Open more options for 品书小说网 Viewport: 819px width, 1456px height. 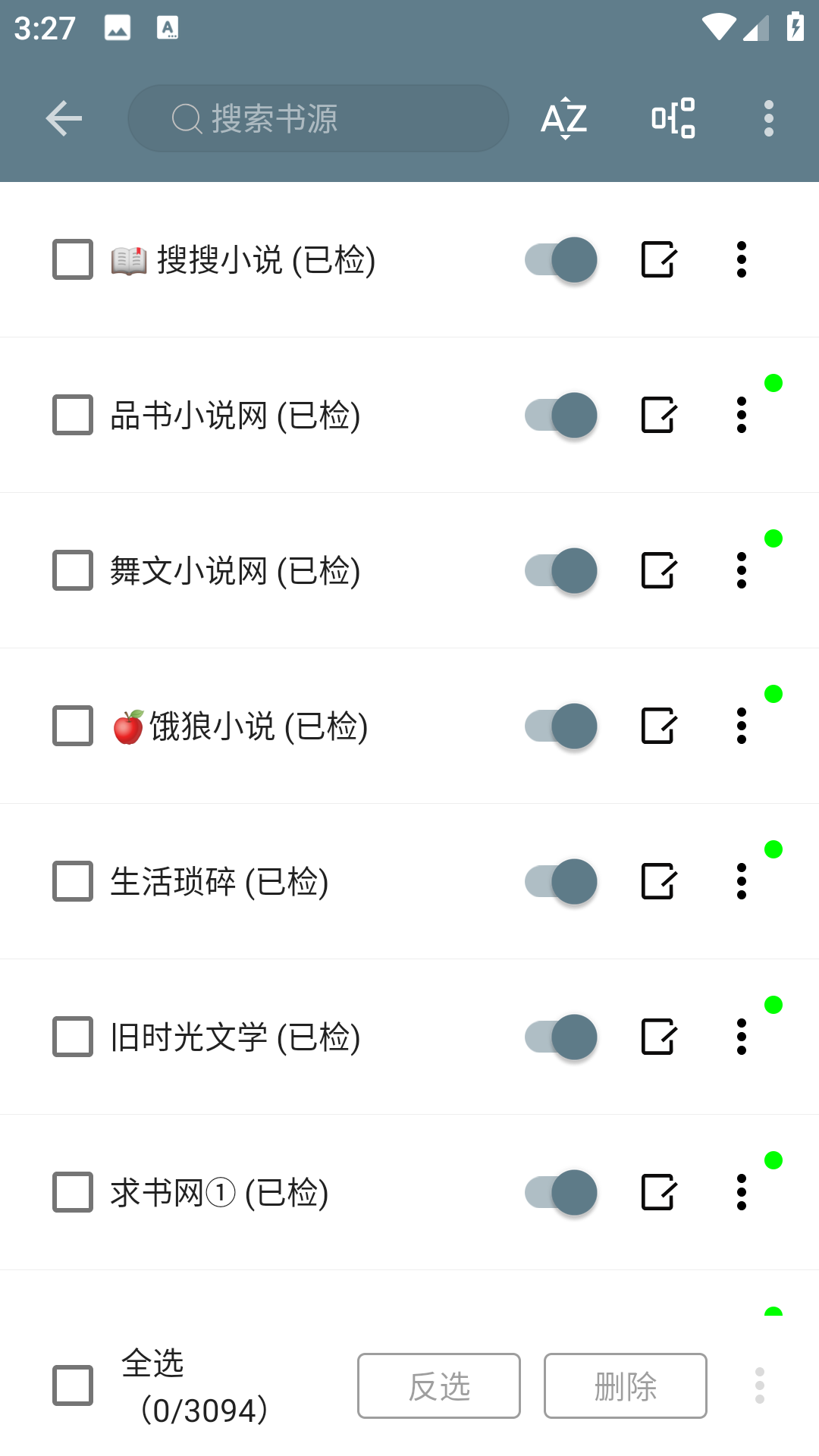pos(742,415)
